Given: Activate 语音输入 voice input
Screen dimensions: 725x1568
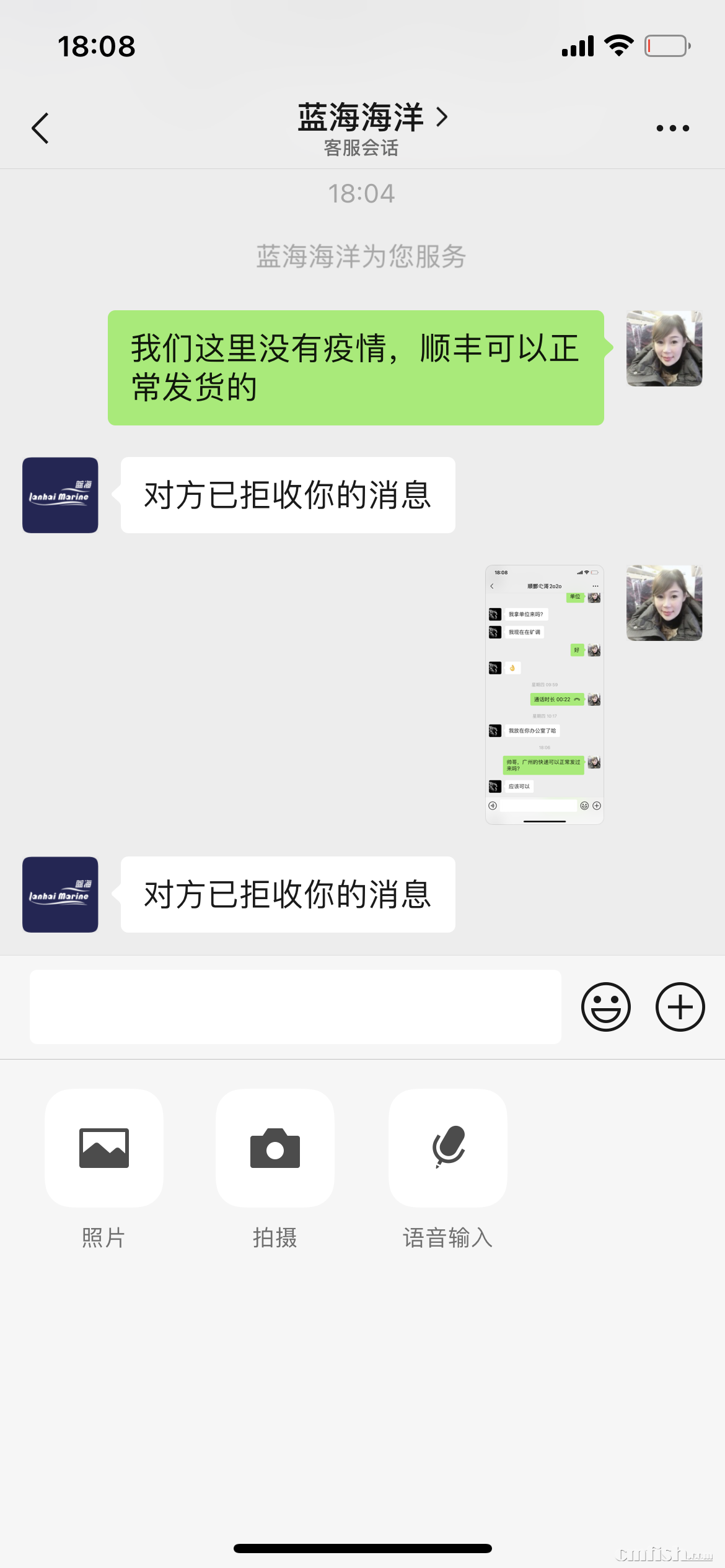Looking at the screenshot, I should tap(447, 1149).
